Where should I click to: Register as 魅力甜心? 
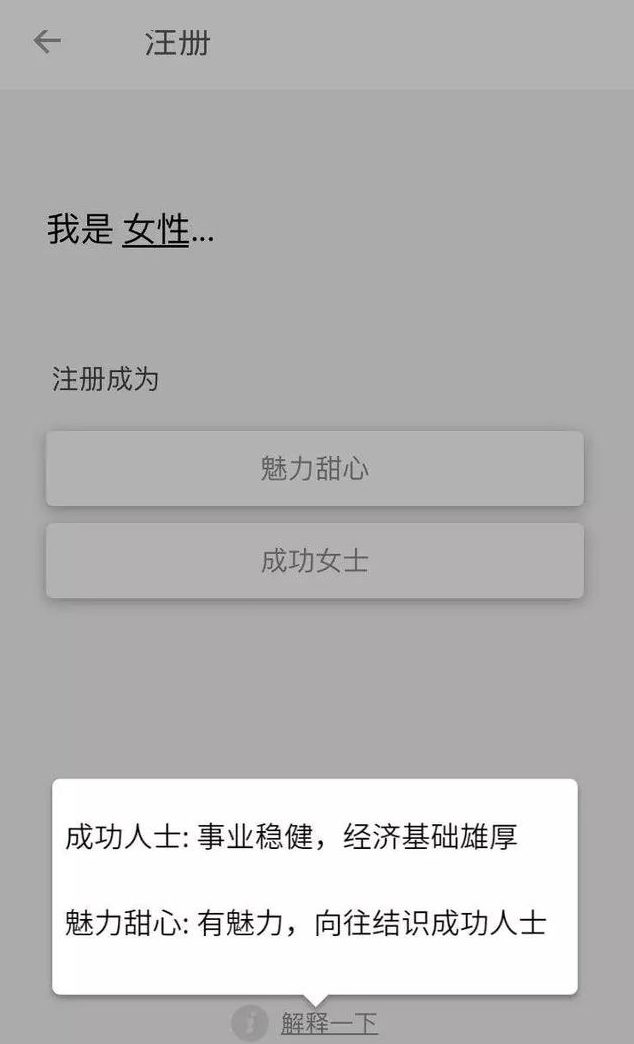(314, 468)
